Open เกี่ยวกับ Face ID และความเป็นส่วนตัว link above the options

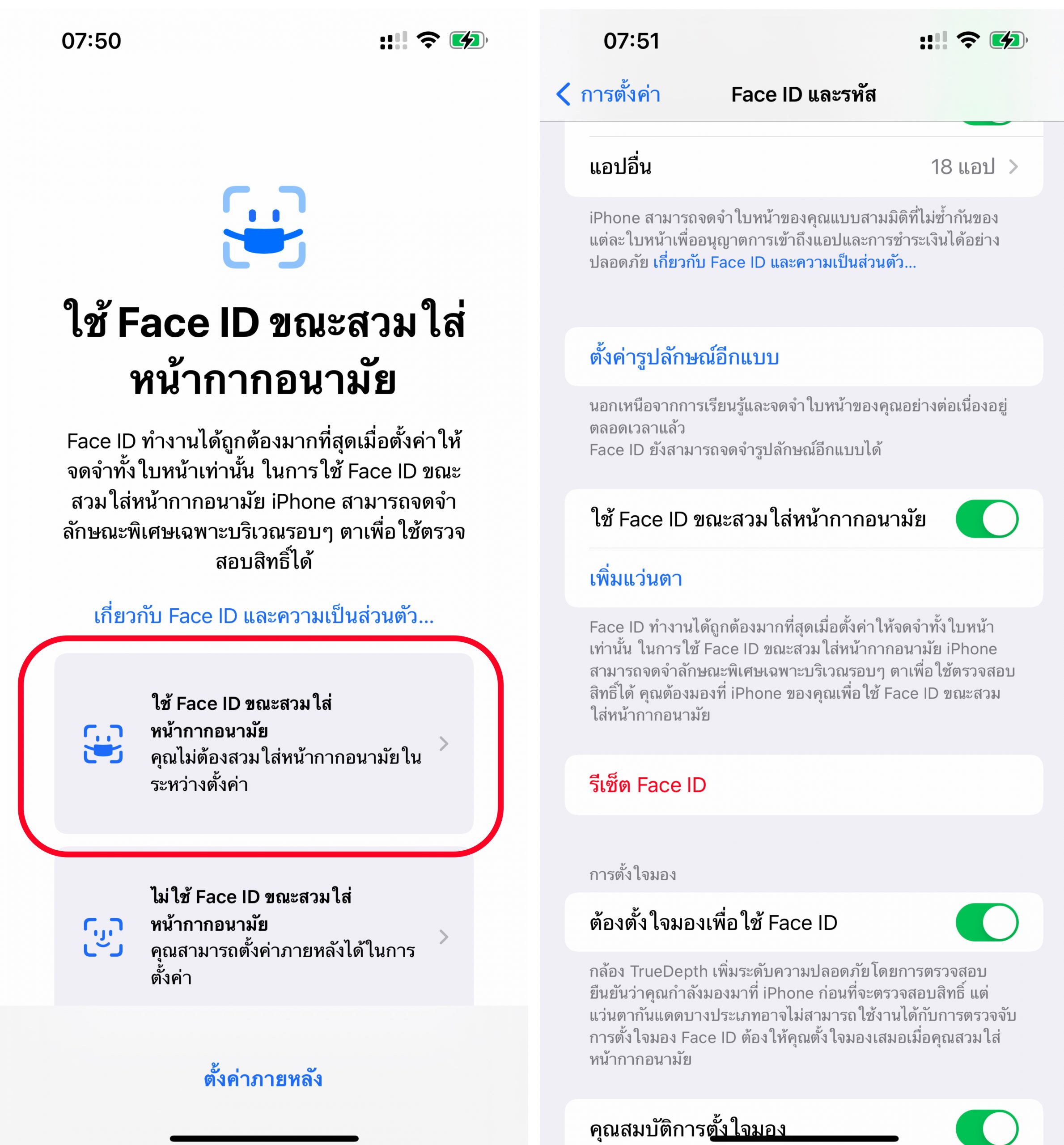pyautogui.click(x=264, y=616)
